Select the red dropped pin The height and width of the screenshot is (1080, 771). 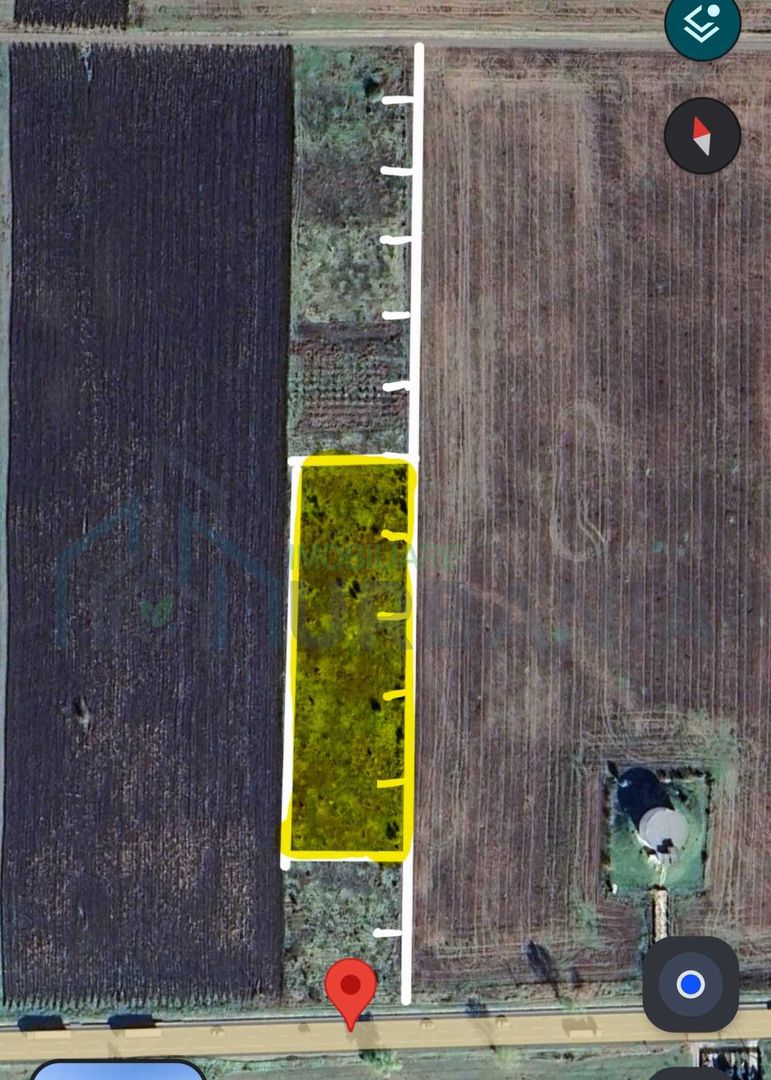tap(351, 988)
